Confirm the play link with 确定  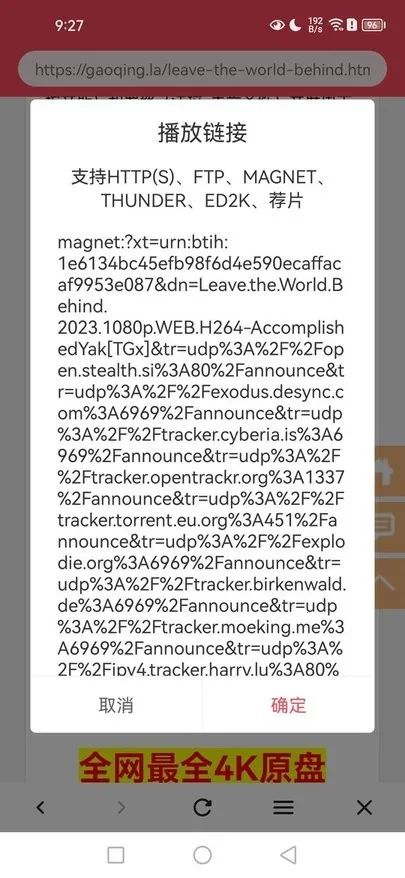point(288,705)
